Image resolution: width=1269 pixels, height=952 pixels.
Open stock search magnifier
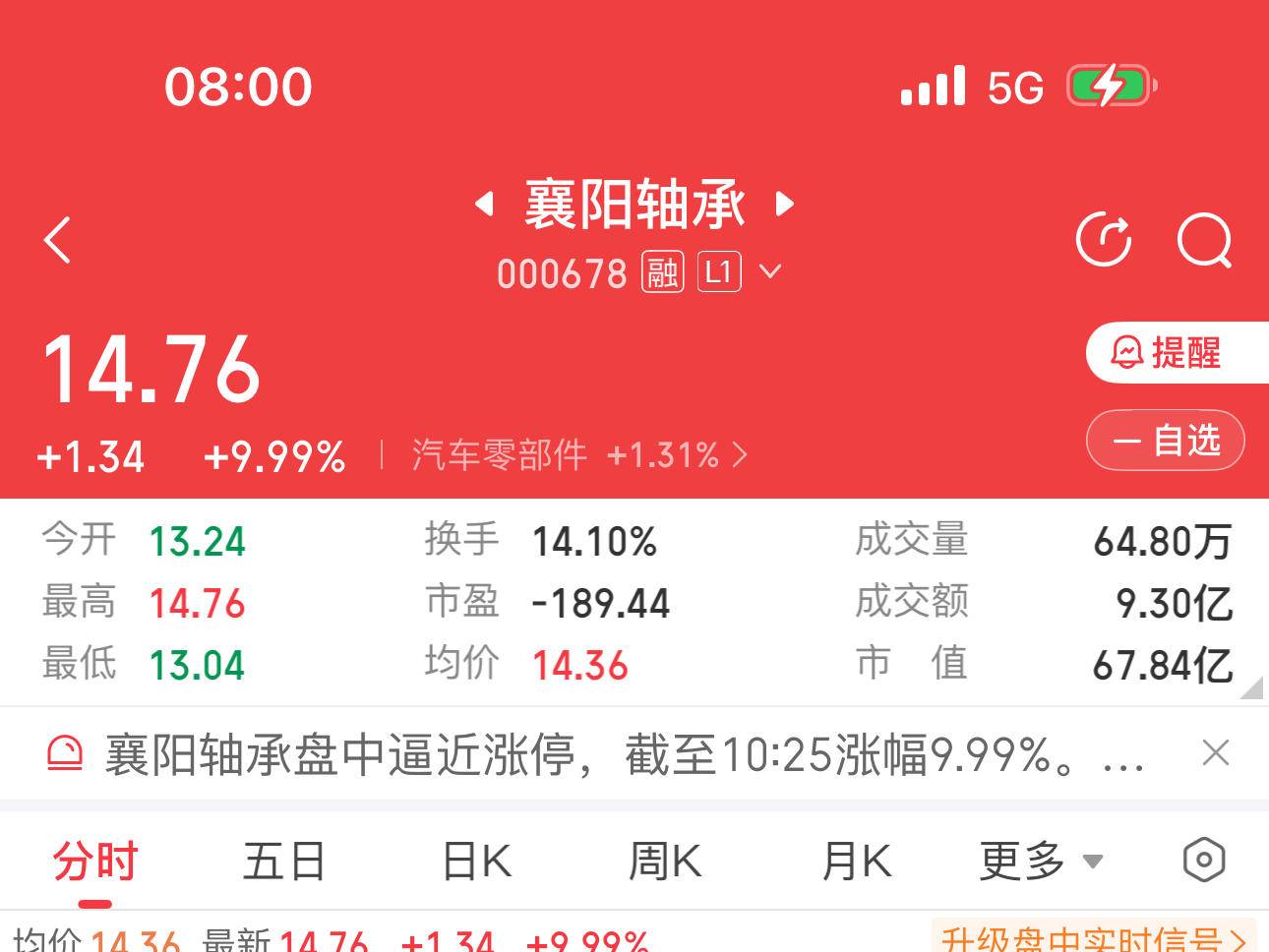[x=1204, y=239]
